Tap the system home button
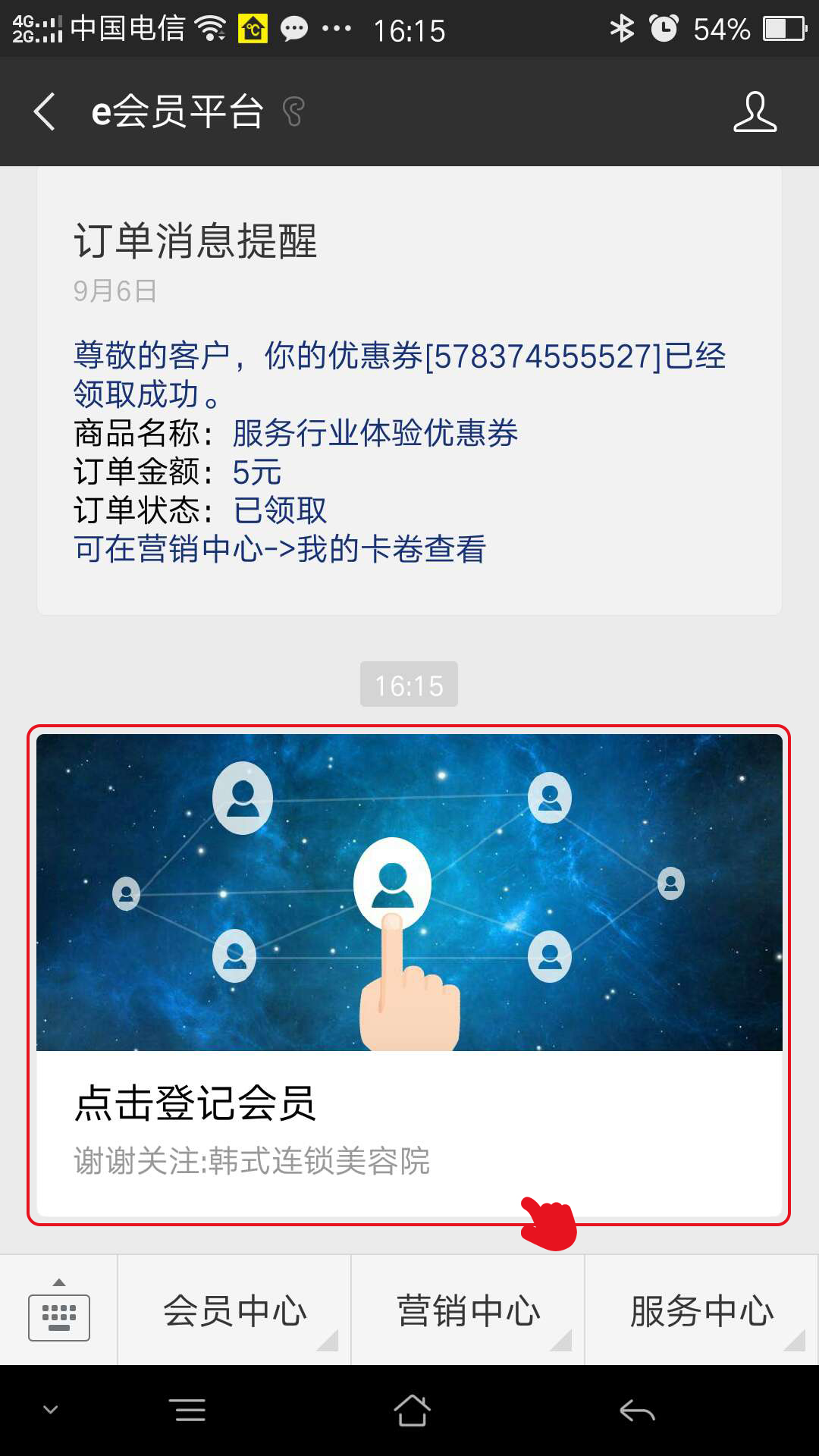The height and width of the screenshot is (1456, 819). pyautogui.click(x=412, y=1410)
